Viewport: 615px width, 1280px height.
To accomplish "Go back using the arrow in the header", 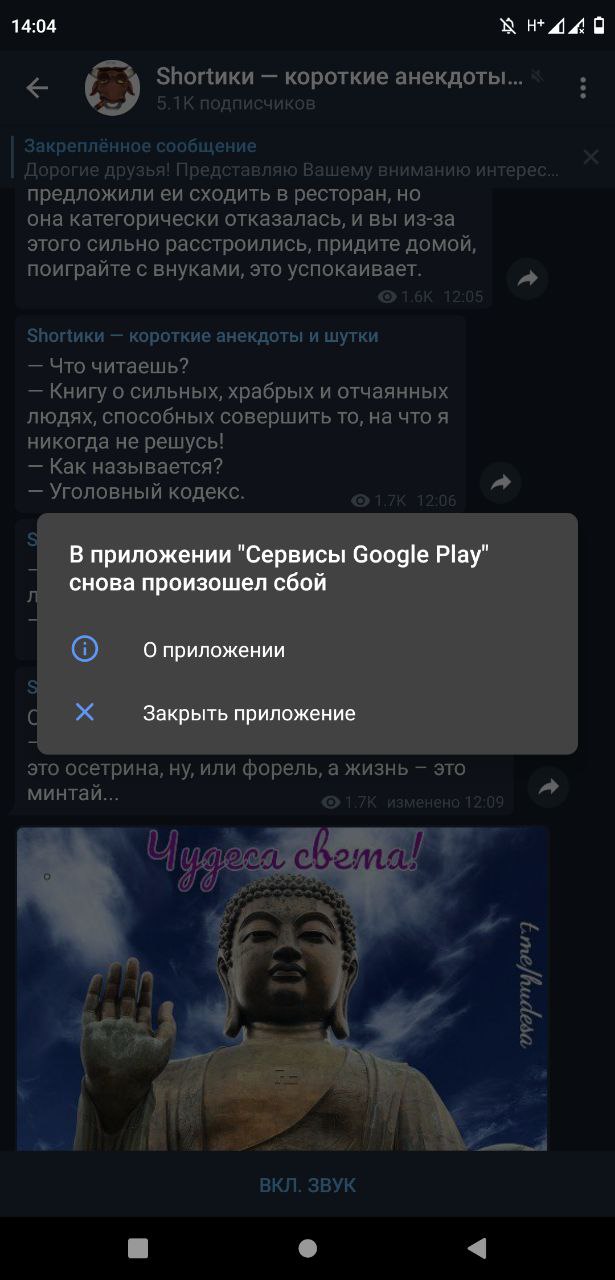I will tap(37, 88).
